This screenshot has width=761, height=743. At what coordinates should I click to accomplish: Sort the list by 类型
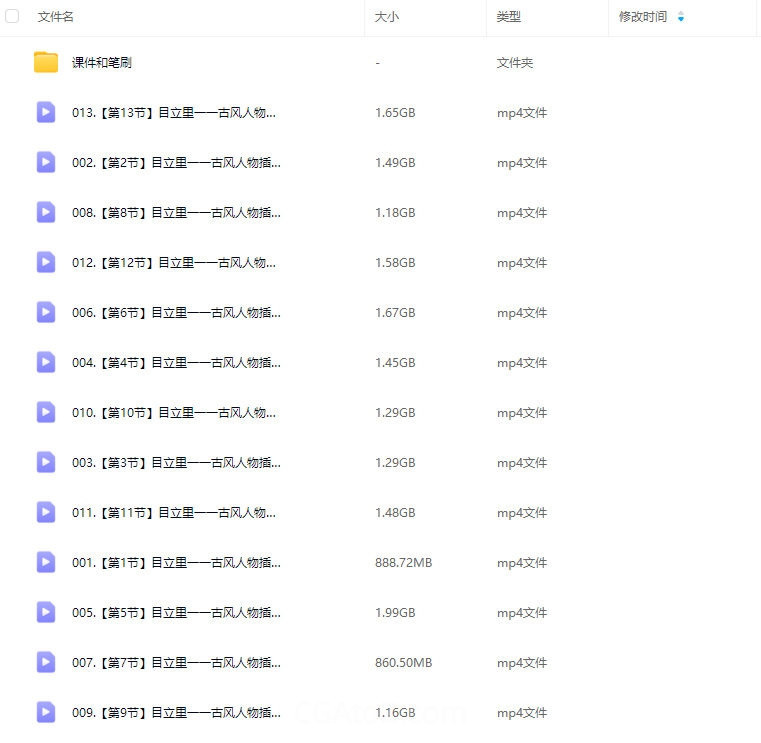tap(509, 17)
